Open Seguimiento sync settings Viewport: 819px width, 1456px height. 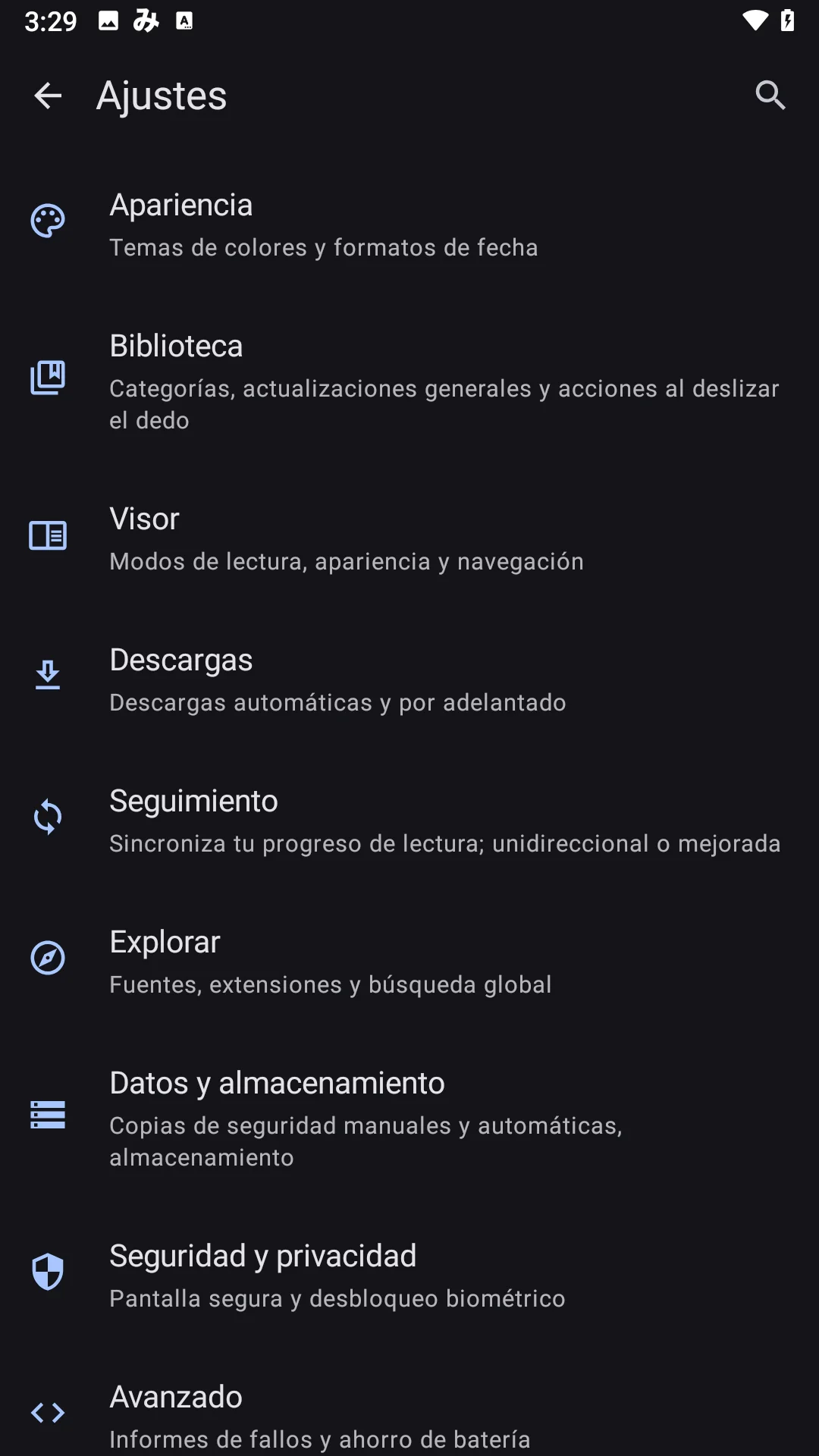pyautogui.click(x=409, y=819)
